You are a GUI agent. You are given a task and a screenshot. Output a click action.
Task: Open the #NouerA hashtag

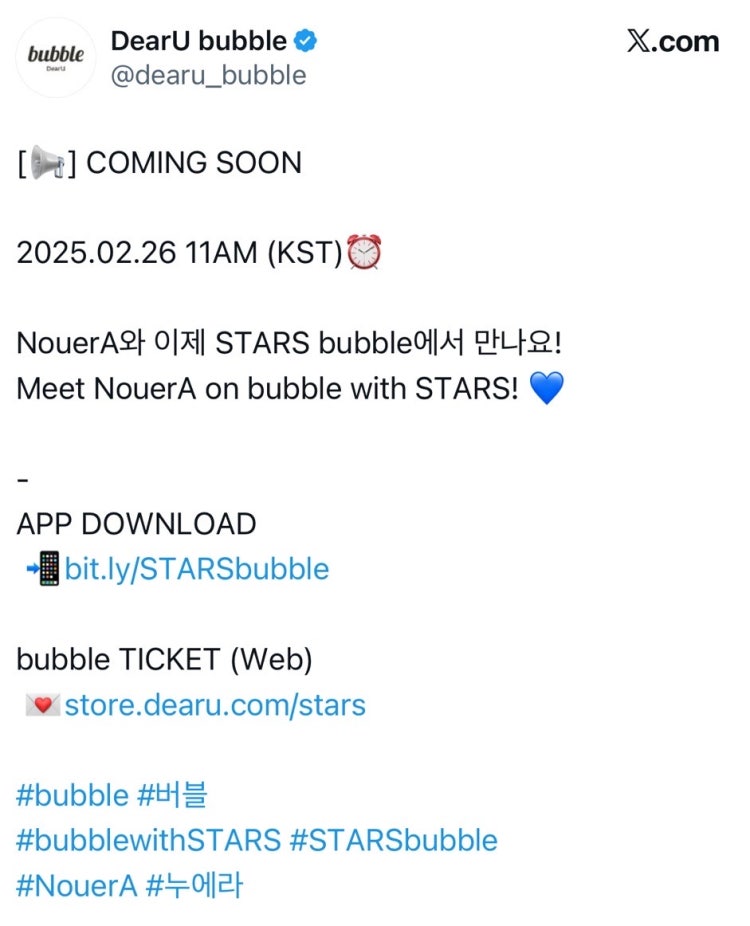pyautogui.click(x=76, y=885)
